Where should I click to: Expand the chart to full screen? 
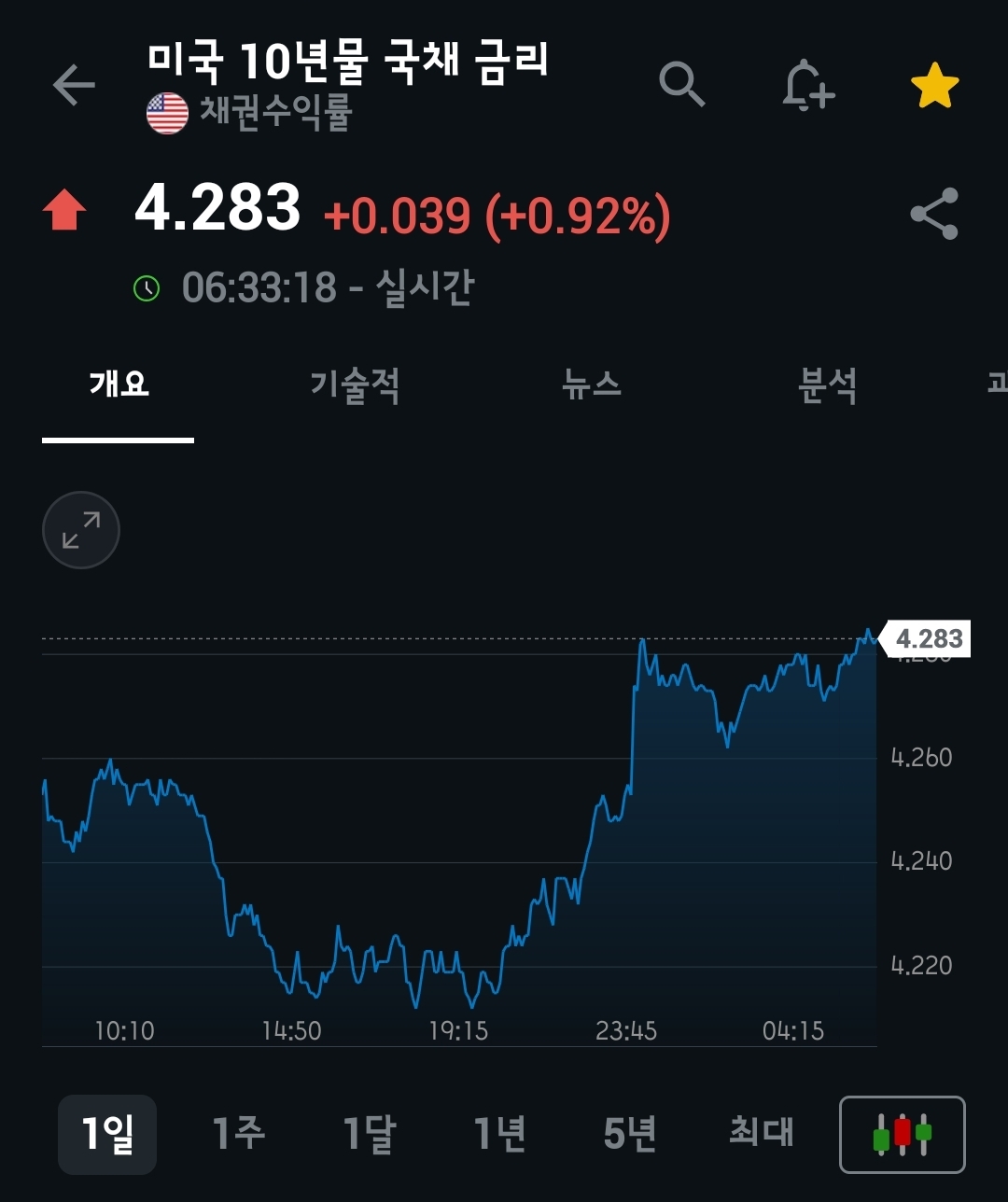(81, 530)
